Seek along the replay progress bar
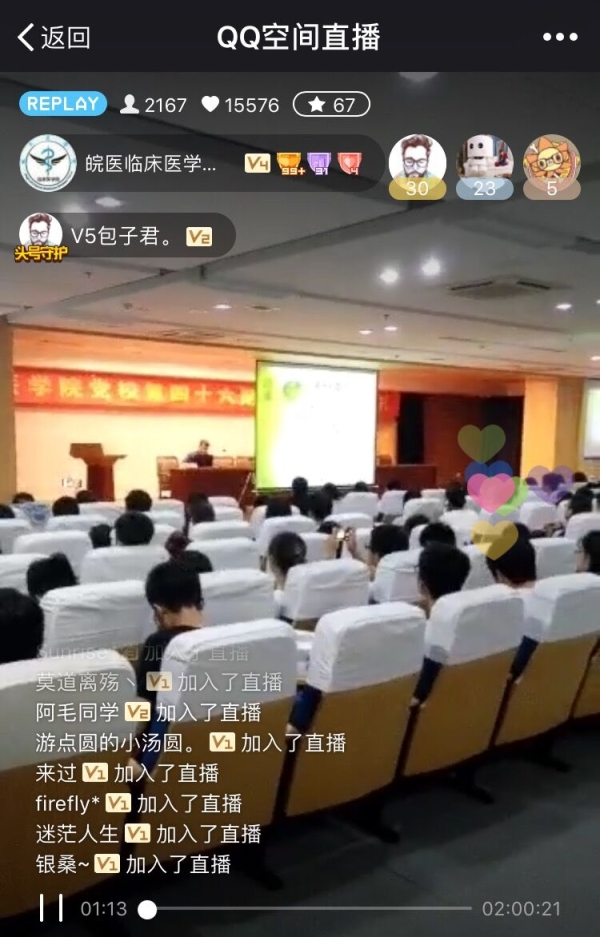The height and width of the screenshot is (937, 600). point(310,909)
